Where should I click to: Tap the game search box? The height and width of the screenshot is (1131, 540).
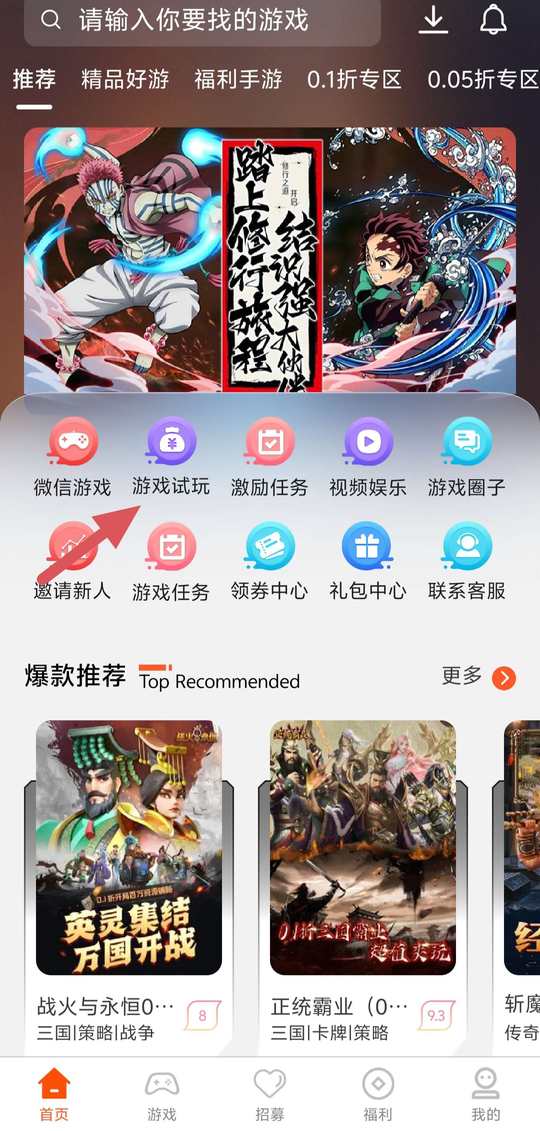pos(202,21)
